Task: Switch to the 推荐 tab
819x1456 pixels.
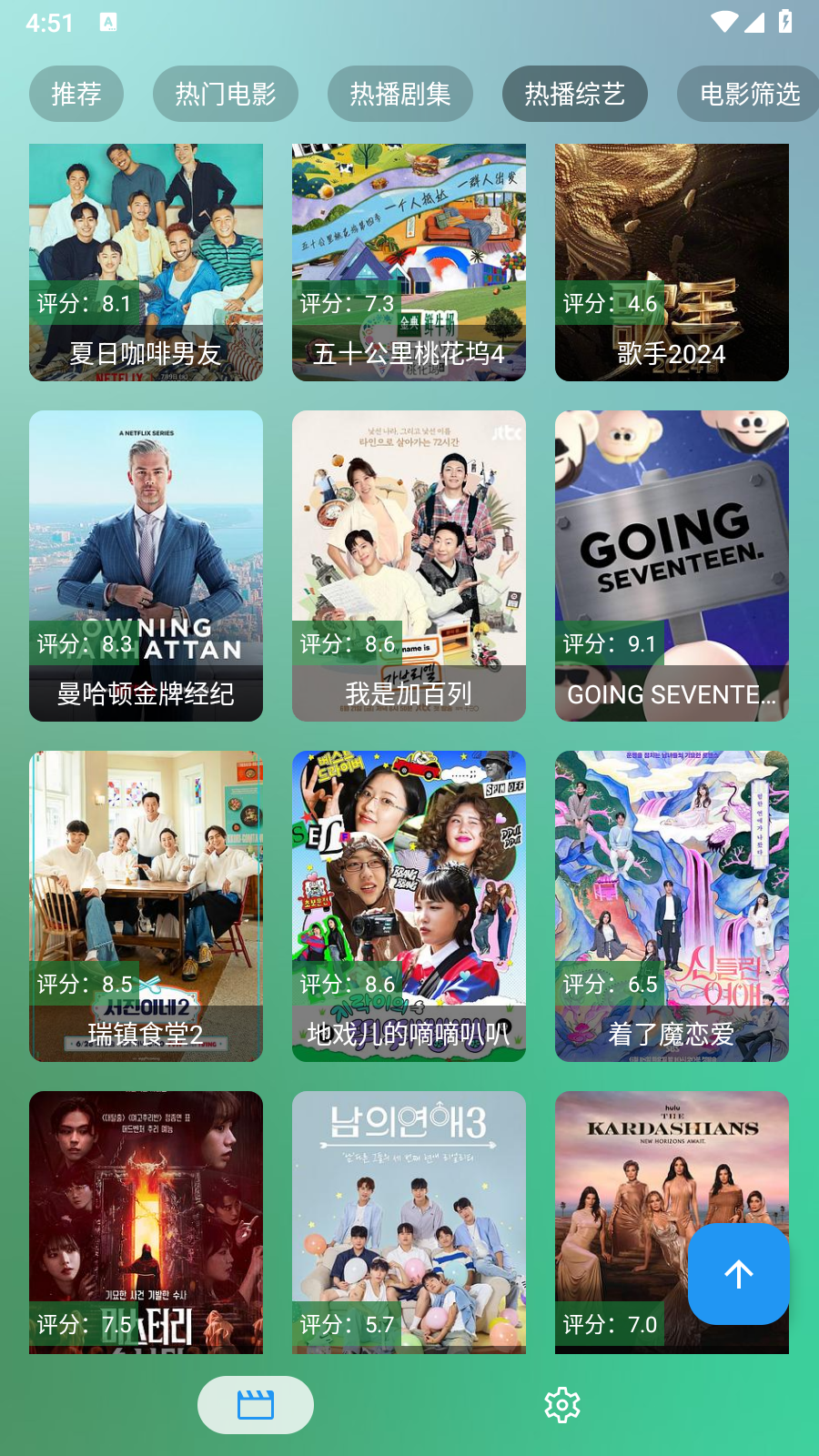Action: (76, 94)
